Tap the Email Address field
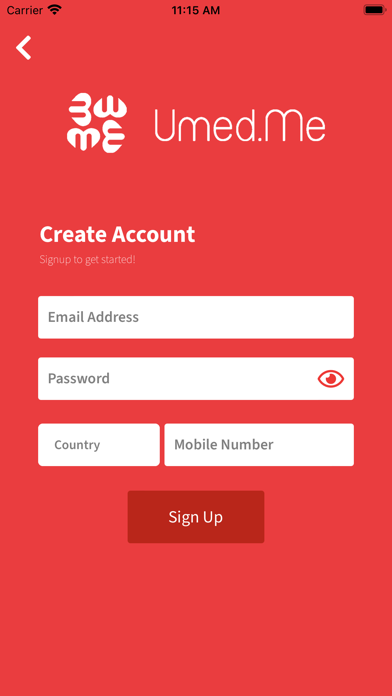This screenshot has height=696, width=392. (x=196, y=317)
